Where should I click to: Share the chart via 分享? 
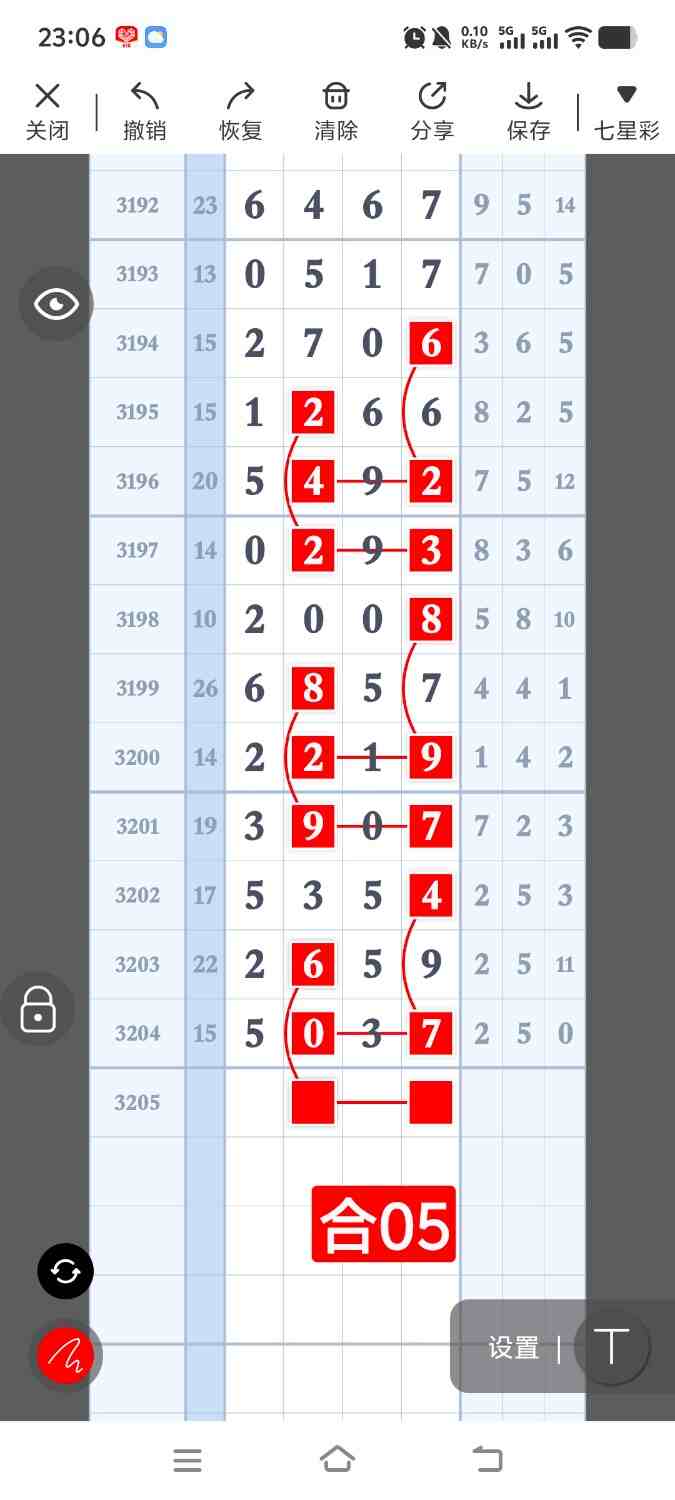432,111
